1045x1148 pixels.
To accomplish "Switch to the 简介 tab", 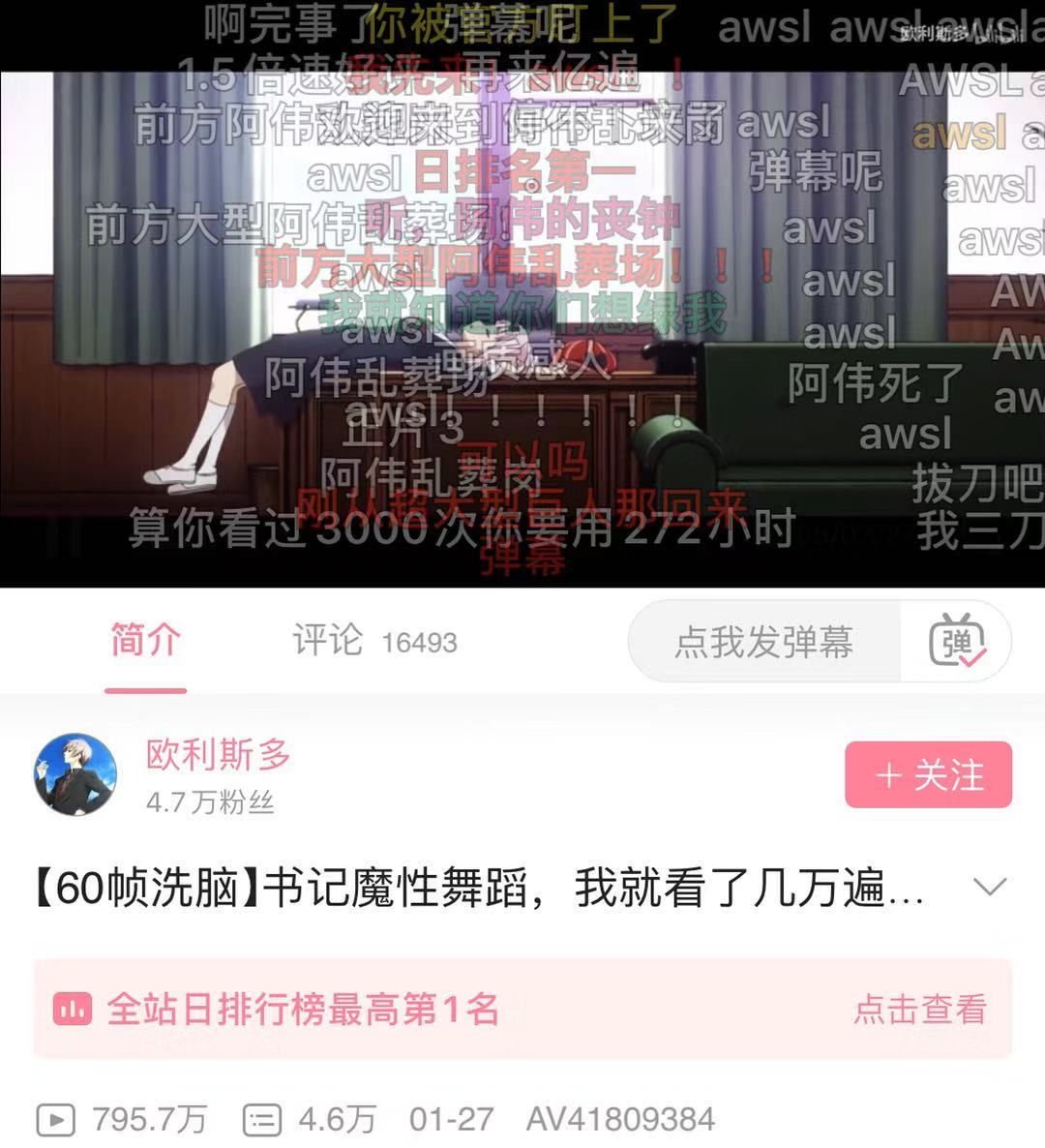I will pos(145,641).
